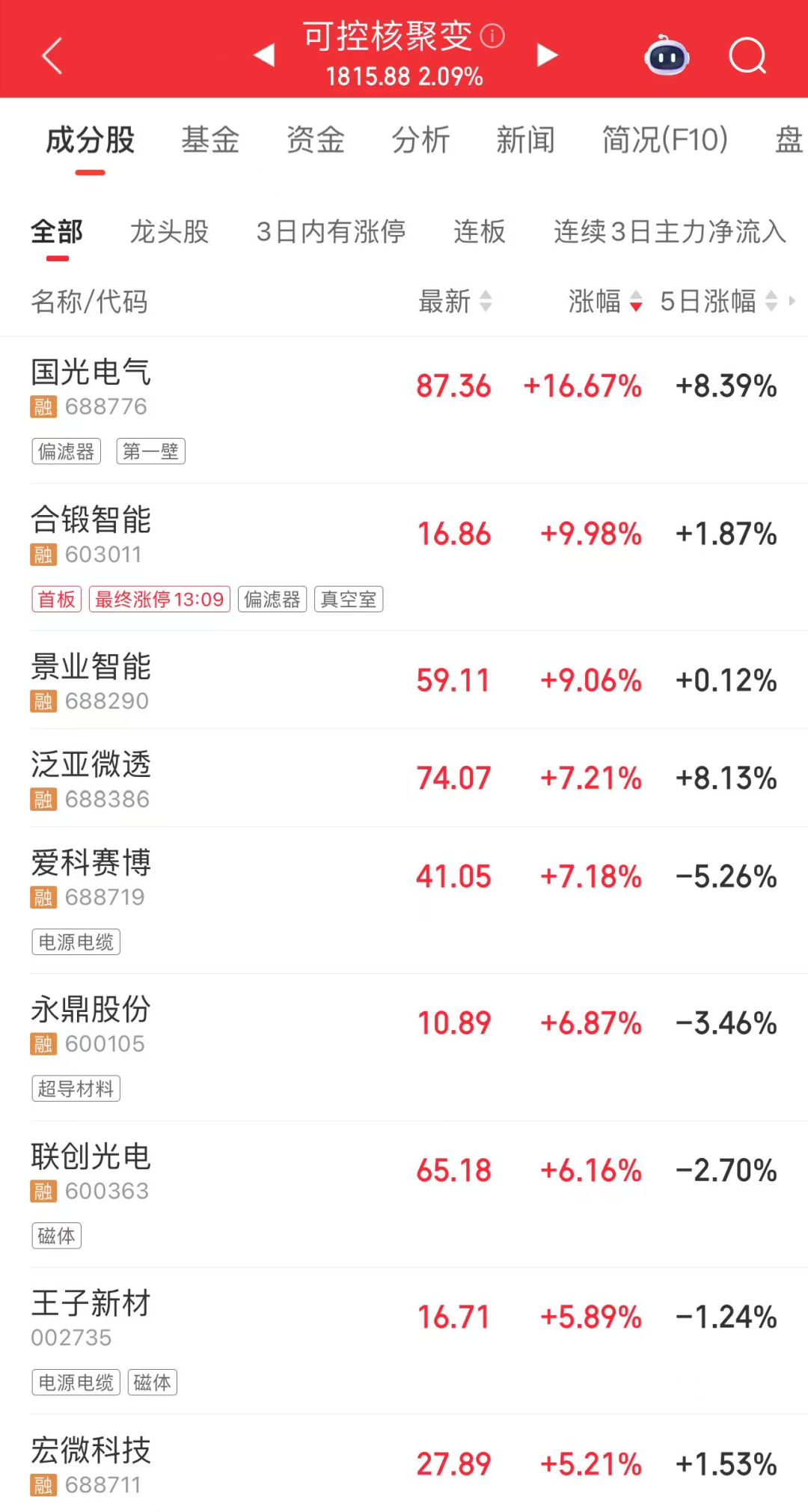Open the 分析 tab

click(x=420, y=140)
